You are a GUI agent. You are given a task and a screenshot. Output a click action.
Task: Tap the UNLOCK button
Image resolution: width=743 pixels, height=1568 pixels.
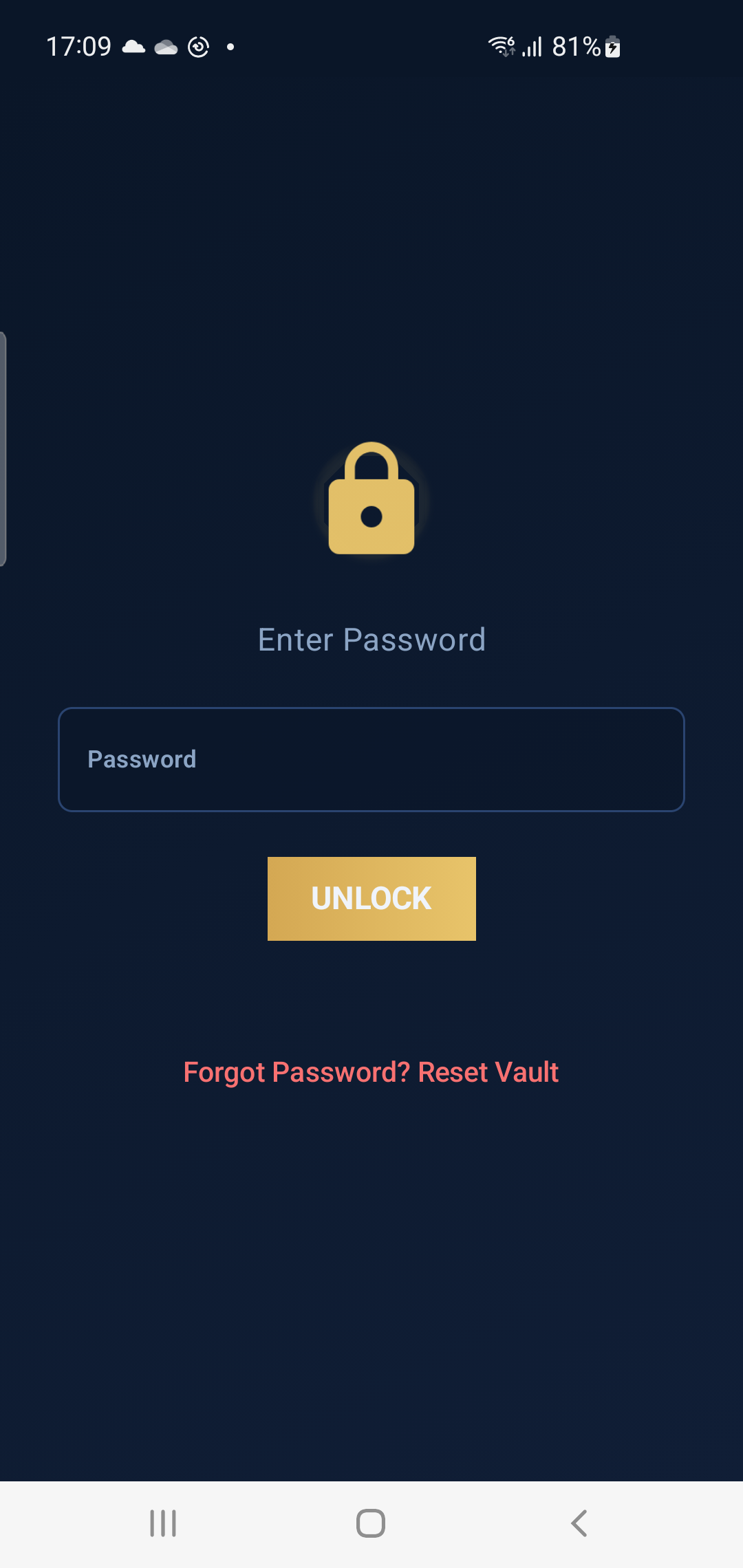[371, 898]
